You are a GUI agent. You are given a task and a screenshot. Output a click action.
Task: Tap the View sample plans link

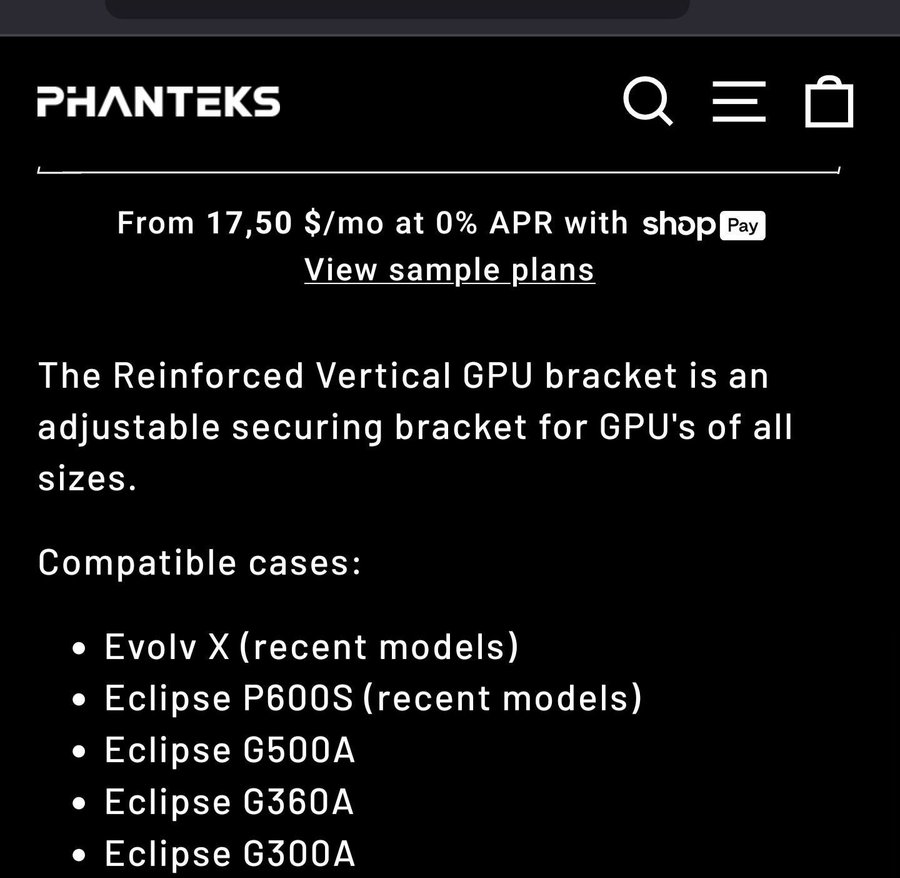click(x=449, y=270)
